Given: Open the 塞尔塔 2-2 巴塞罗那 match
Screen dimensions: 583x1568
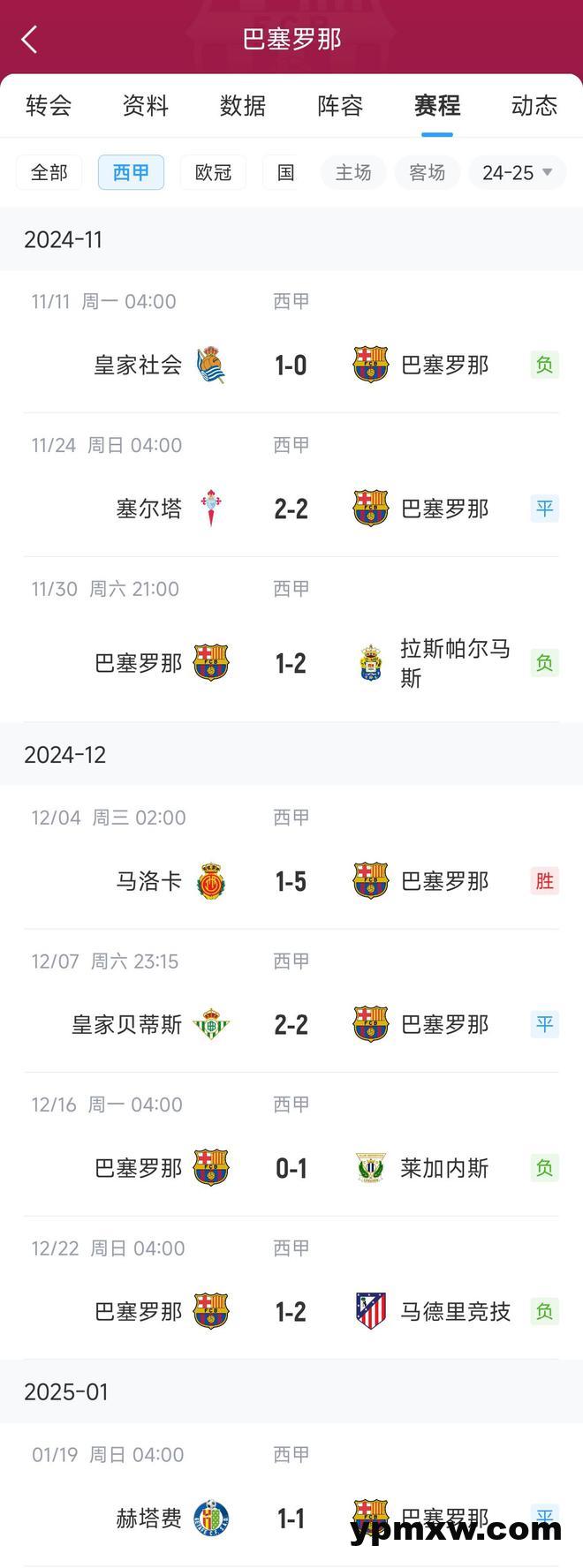Looking at the screenshot, I should pos(291,509).
